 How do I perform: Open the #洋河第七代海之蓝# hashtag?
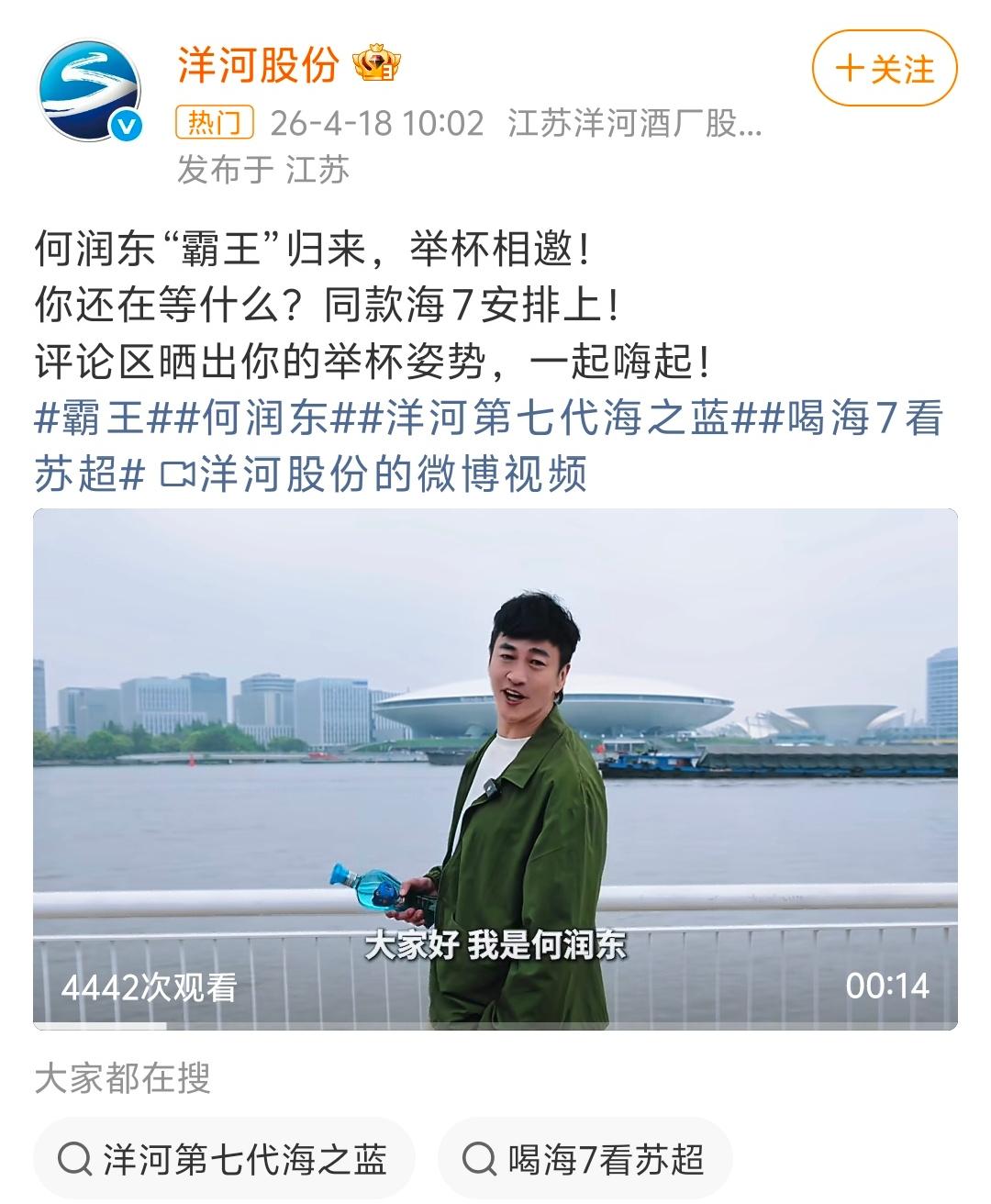click(x=557, y=419)
